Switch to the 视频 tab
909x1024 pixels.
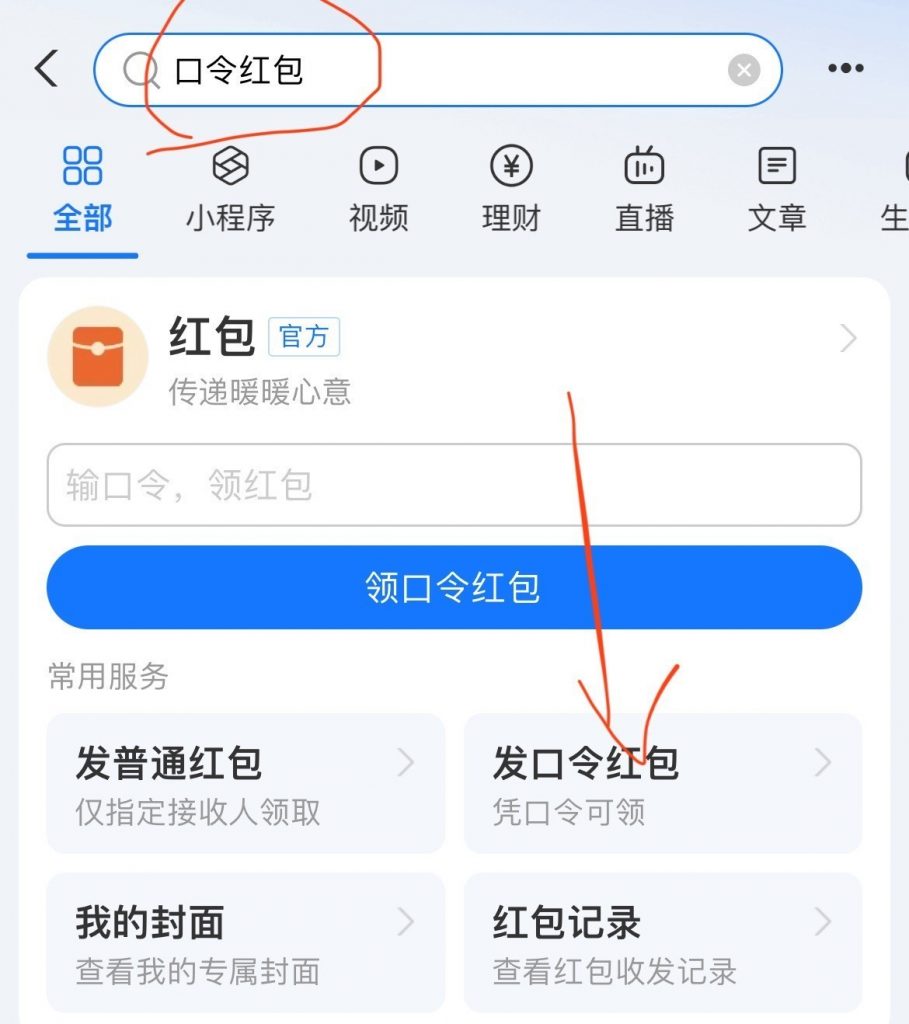pos(379,190)
